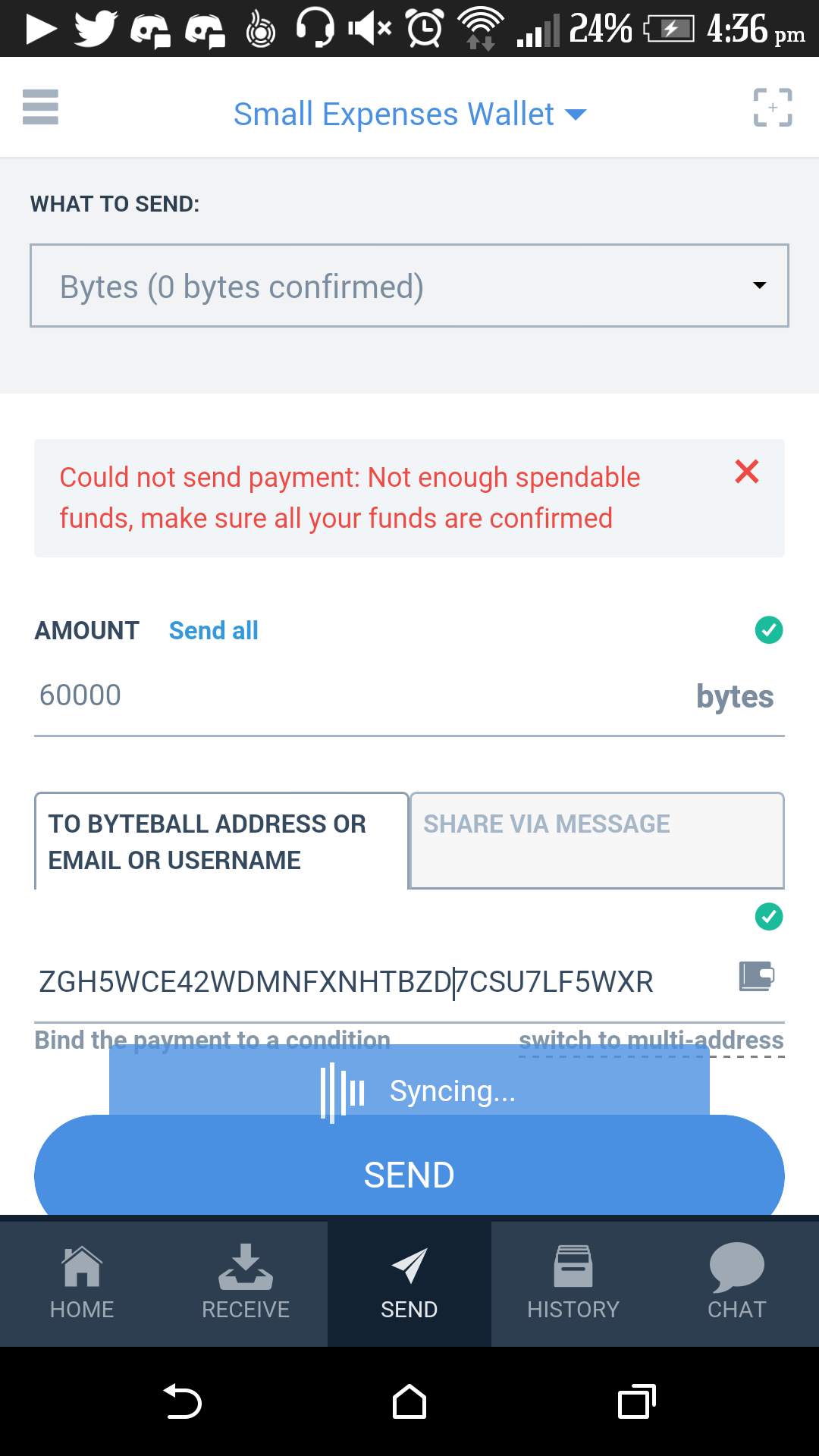Tap the Send all link
The image size is (819, 1456).
click(x=213, y=630)
